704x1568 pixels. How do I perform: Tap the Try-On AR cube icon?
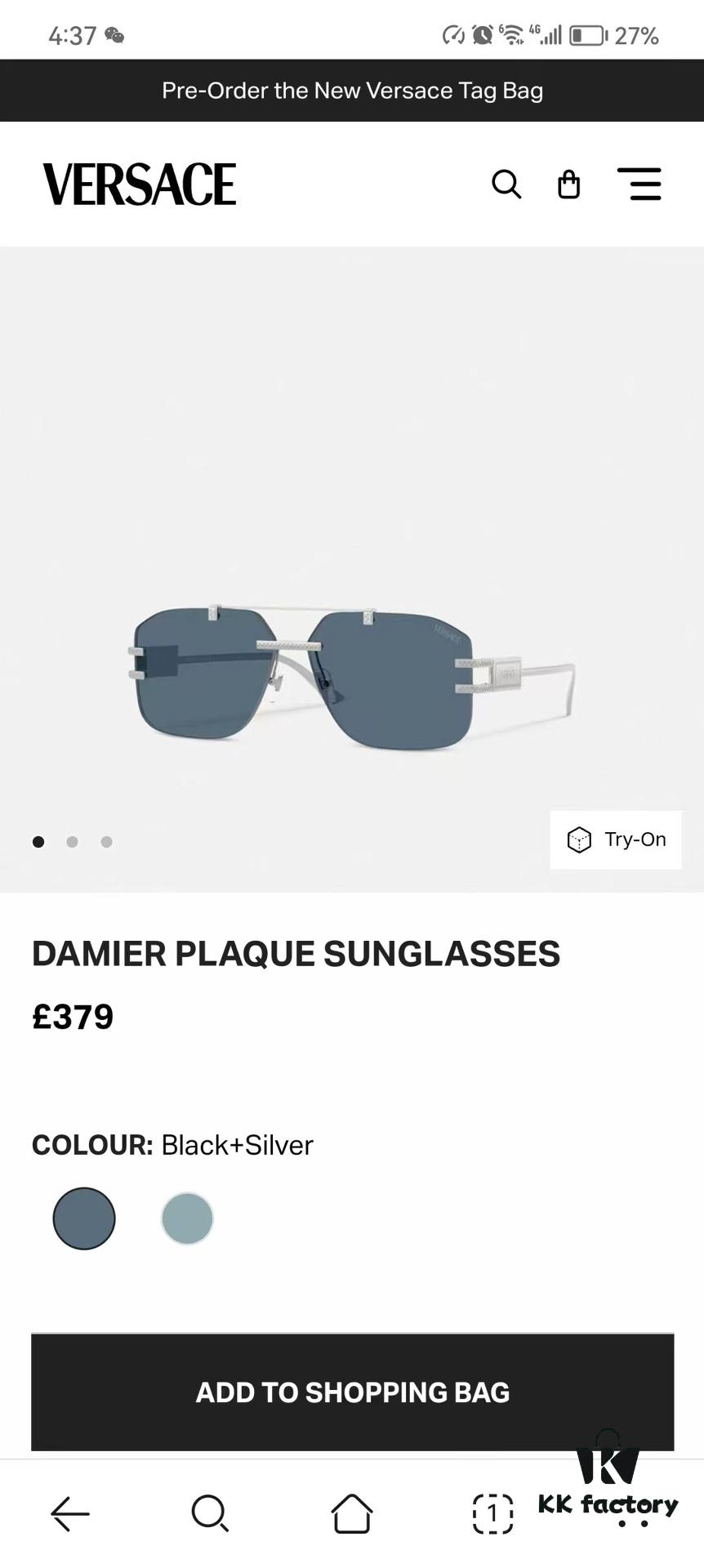tap(580, 840)
